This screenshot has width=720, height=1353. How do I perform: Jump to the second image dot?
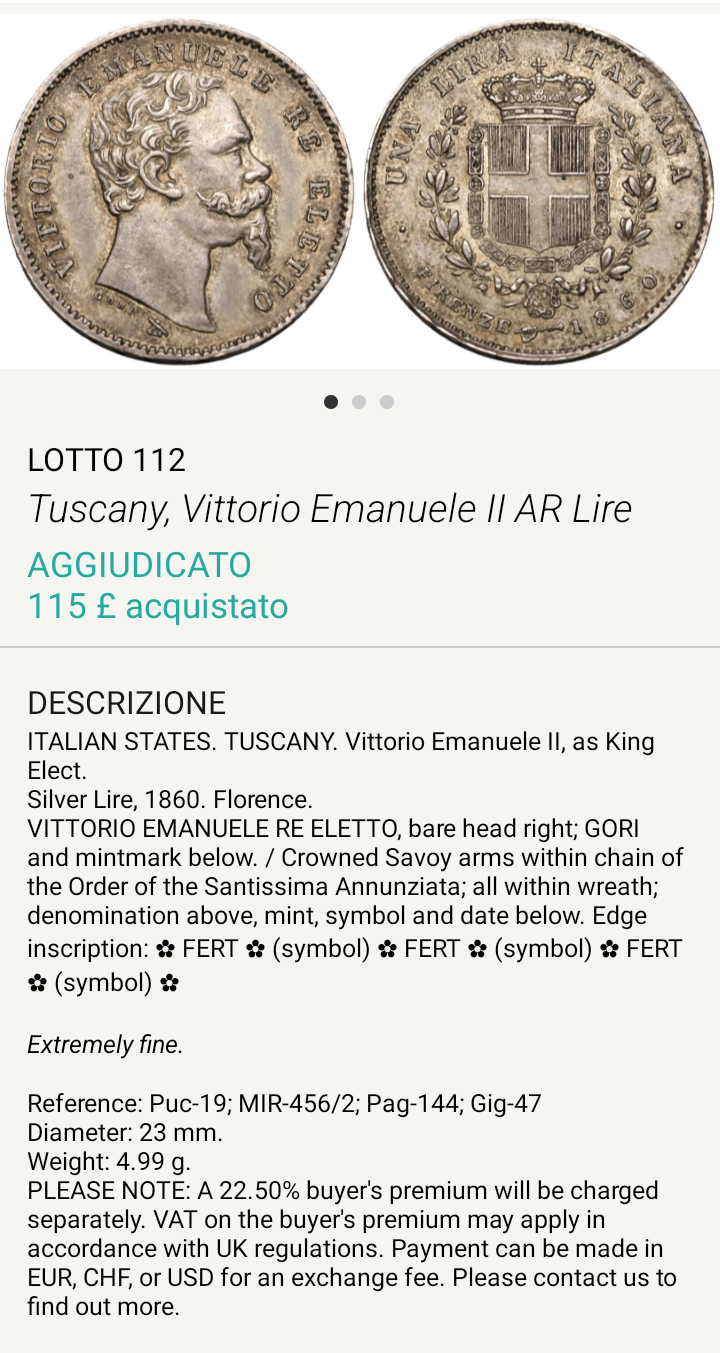pyautogui.click(x=359, y=402)
